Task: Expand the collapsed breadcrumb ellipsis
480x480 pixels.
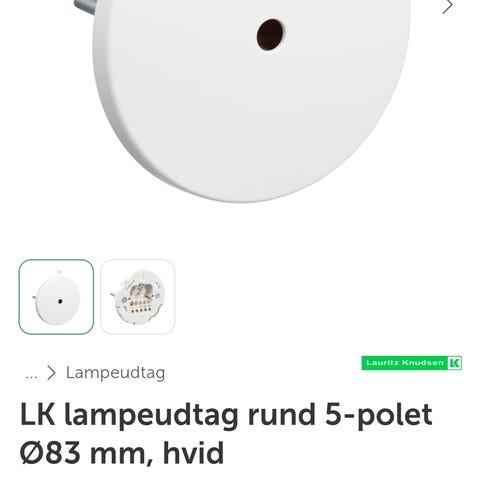Action: (x=31, y=375)
